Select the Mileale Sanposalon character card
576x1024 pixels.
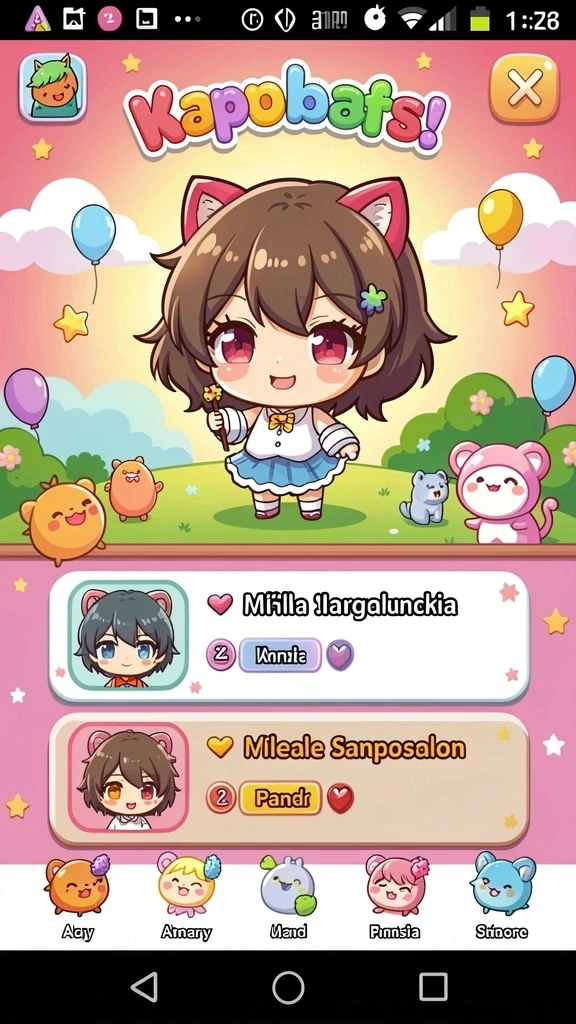click(x=289, y=778)
